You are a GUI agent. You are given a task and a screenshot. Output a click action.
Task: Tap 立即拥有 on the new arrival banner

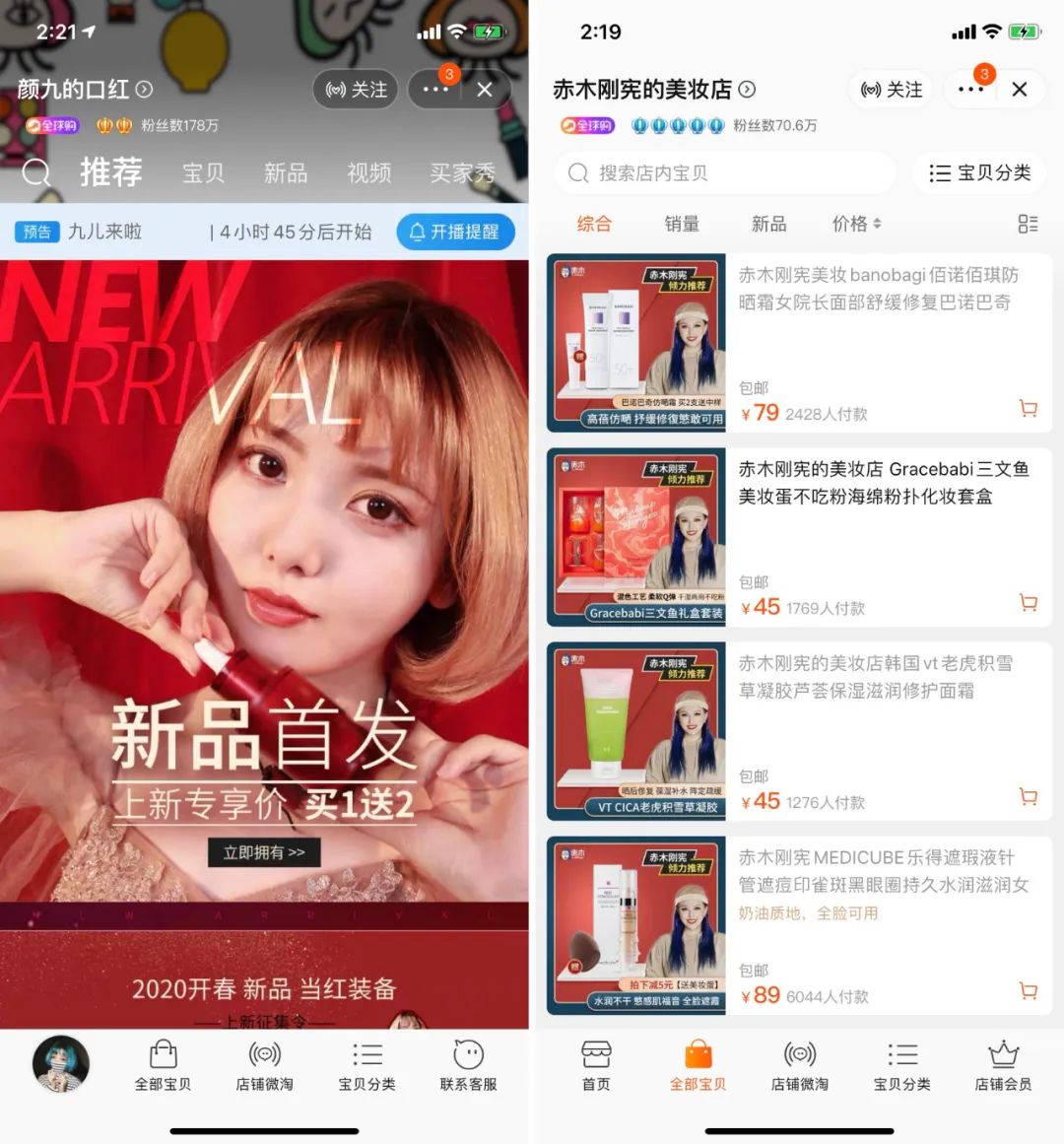click(264, 852)
